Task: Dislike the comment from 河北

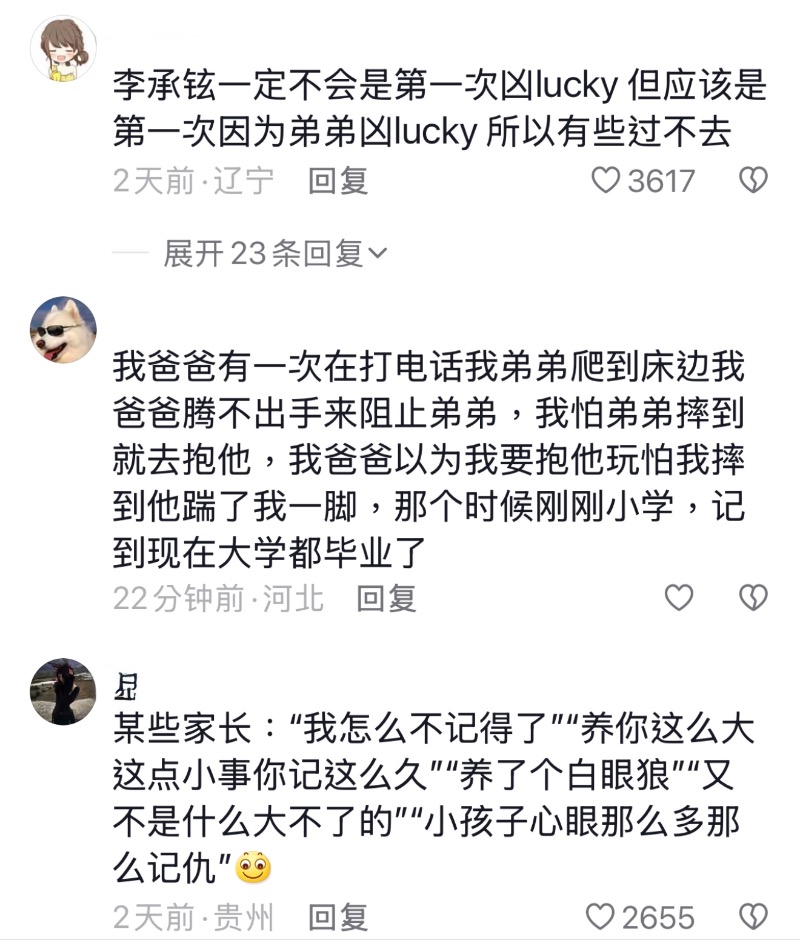Action: tap(752, 598)
